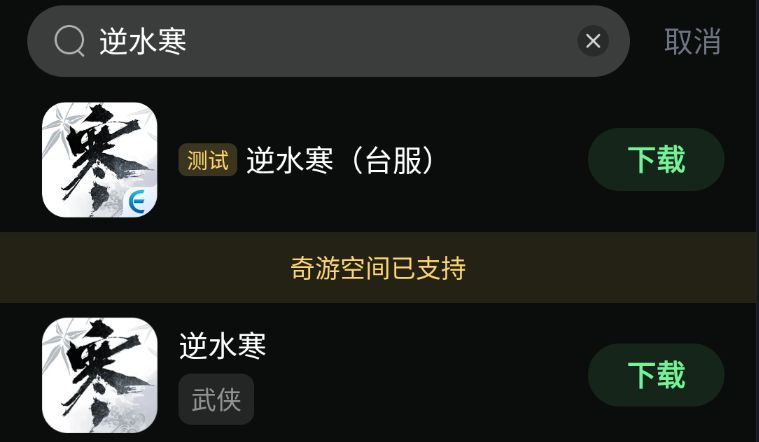Cancel the search with 取消

(x=692, y=41)
